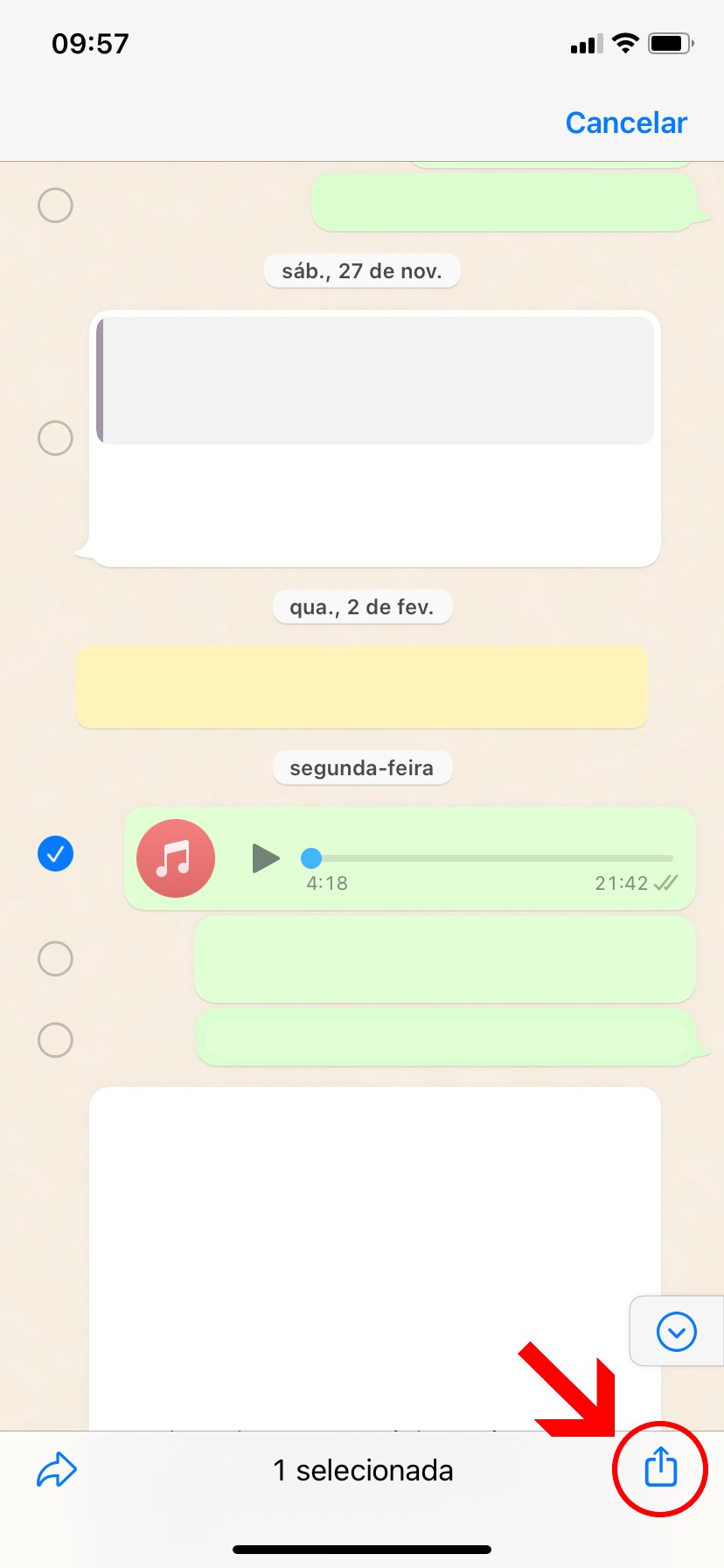Play the 4:18 audio message
Image resolution: width=724 pixels, height=1568 pixels.
pyautogui.click(x=265, y=858)
